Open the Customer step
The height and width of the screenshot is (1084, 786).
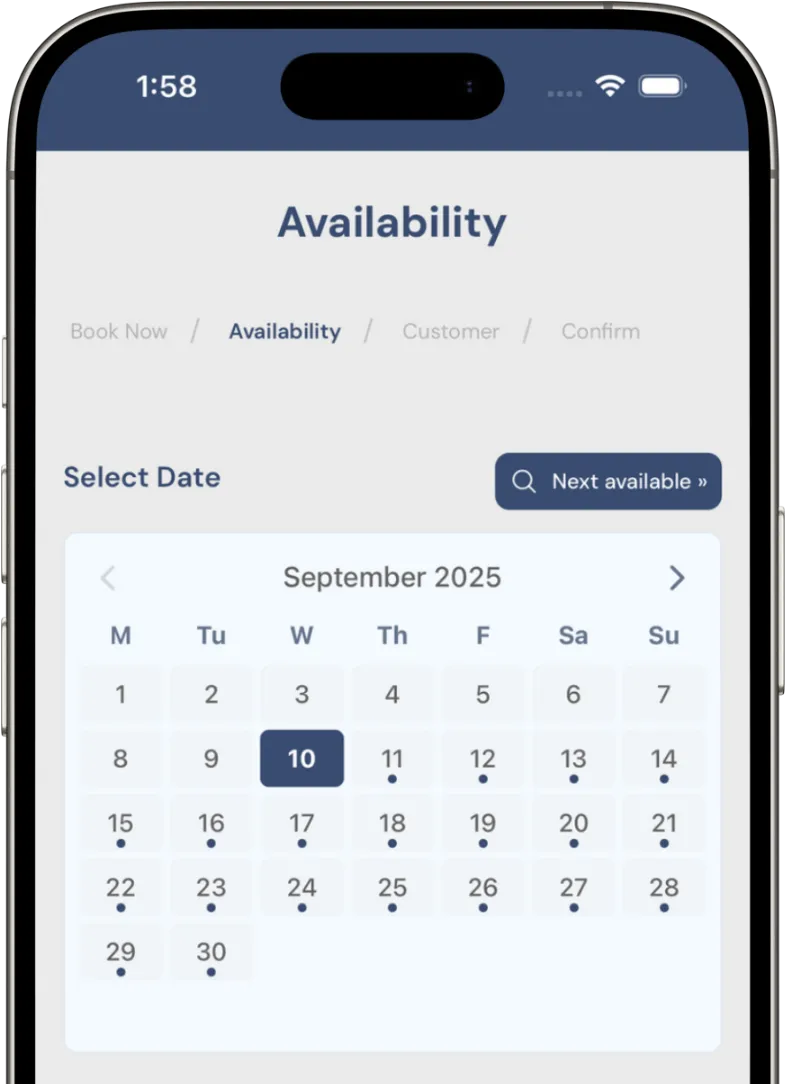tap(450, 331)
